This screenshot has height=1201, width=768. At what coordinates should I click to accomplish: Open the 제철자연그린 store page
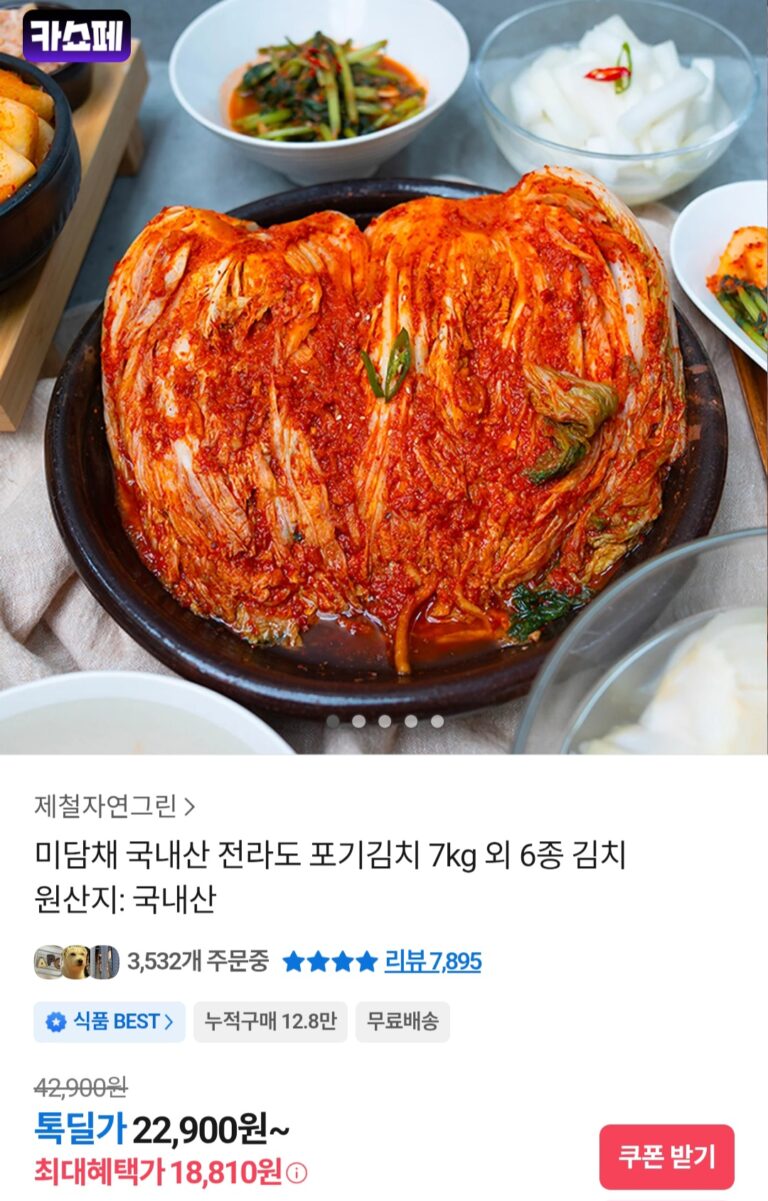(x=114, y=805)
